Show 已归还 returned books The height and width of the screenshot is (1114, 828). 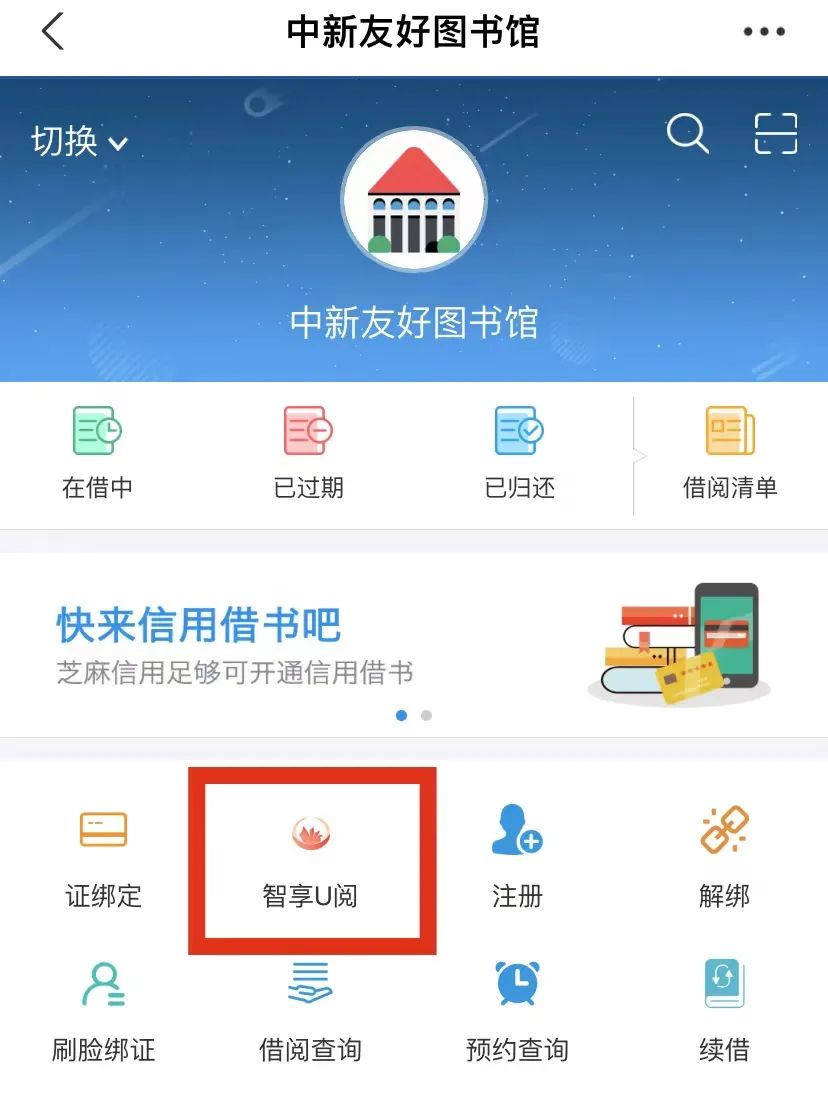tap(519, 453)
